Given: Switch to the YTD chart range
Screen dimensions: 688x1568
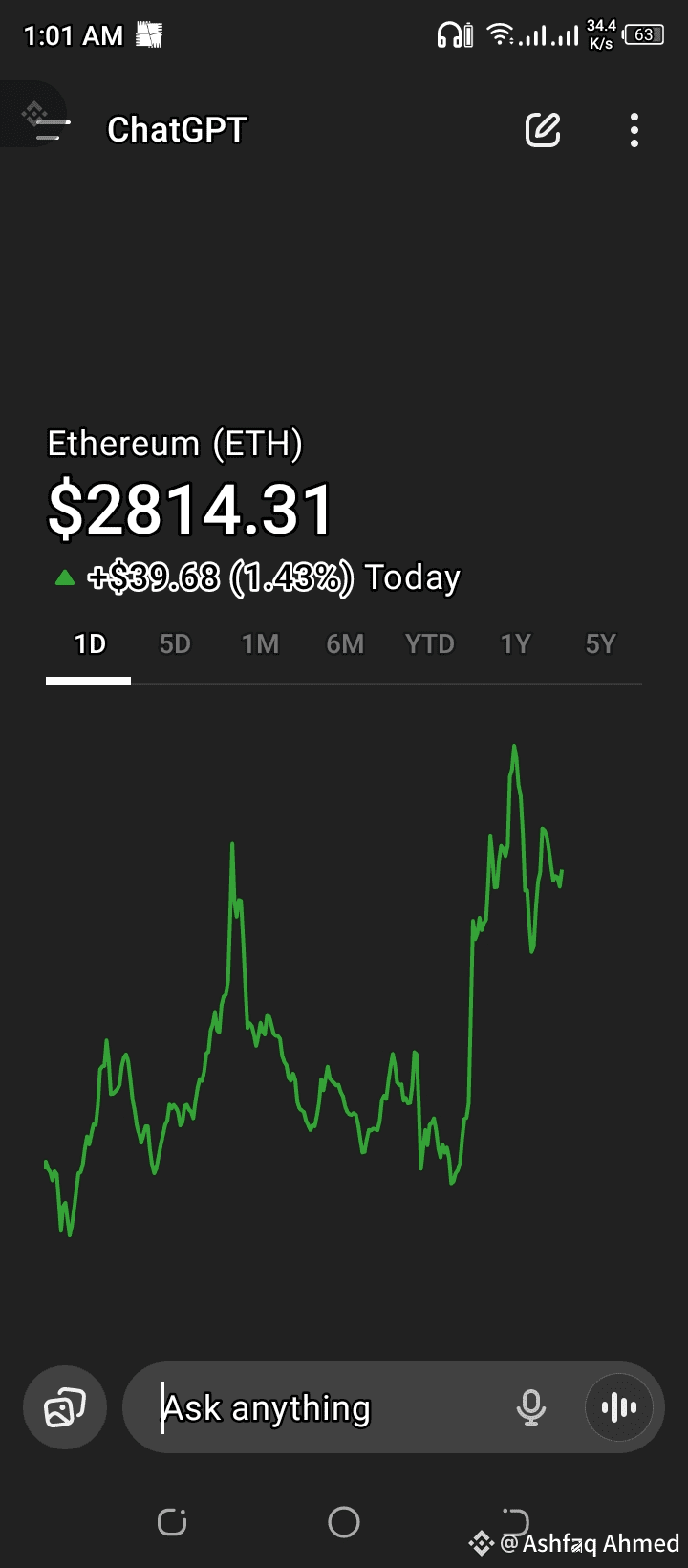Looking at the screenshot, I should tap(430, 644).
